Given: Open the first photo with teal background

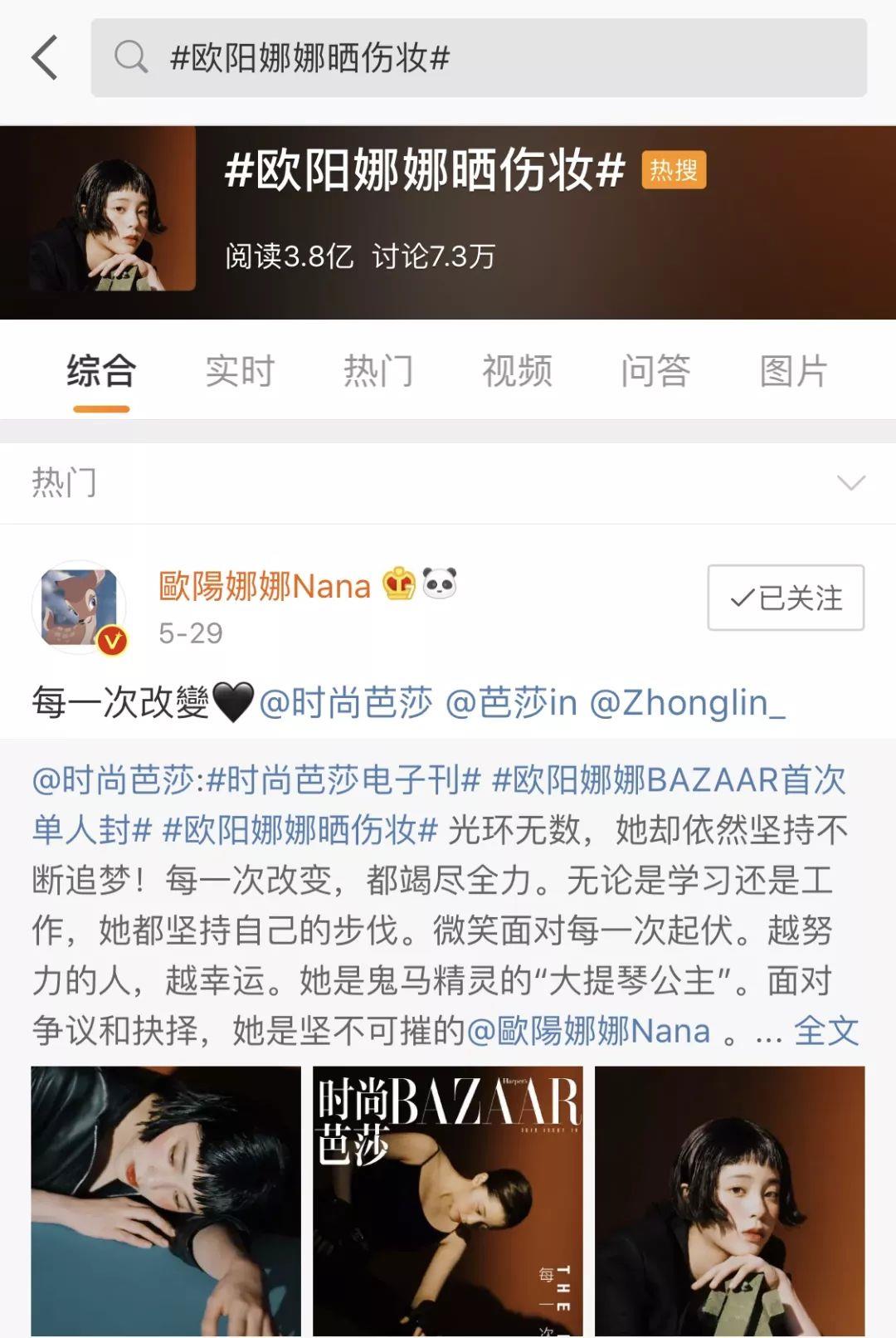Looking at the screenshot, I should pyautogui.click(x=166, y=1200).
